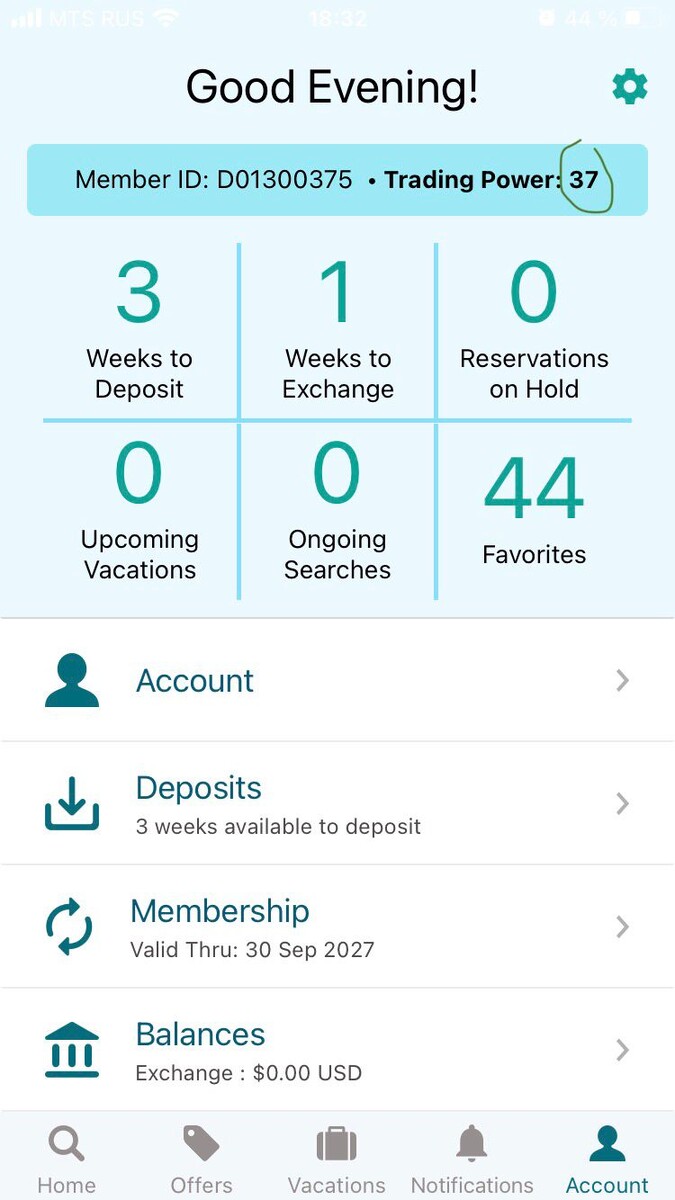Open the Vacations tab

[336, 1160]
